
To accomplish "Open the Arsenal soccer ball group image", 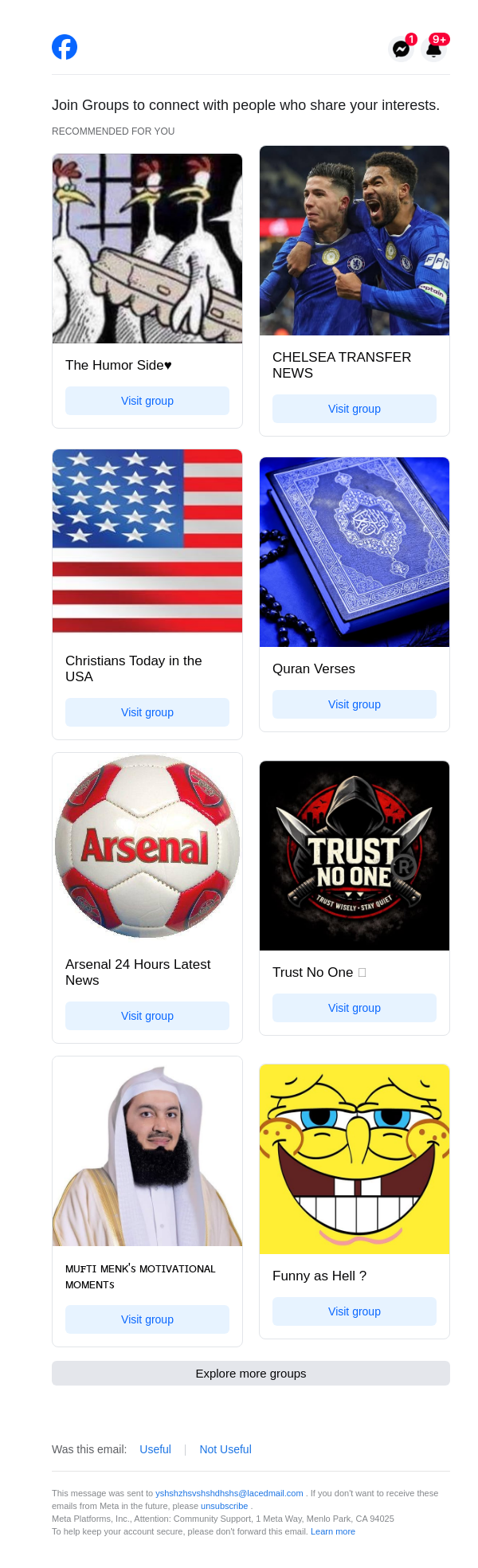I will 147,847.
